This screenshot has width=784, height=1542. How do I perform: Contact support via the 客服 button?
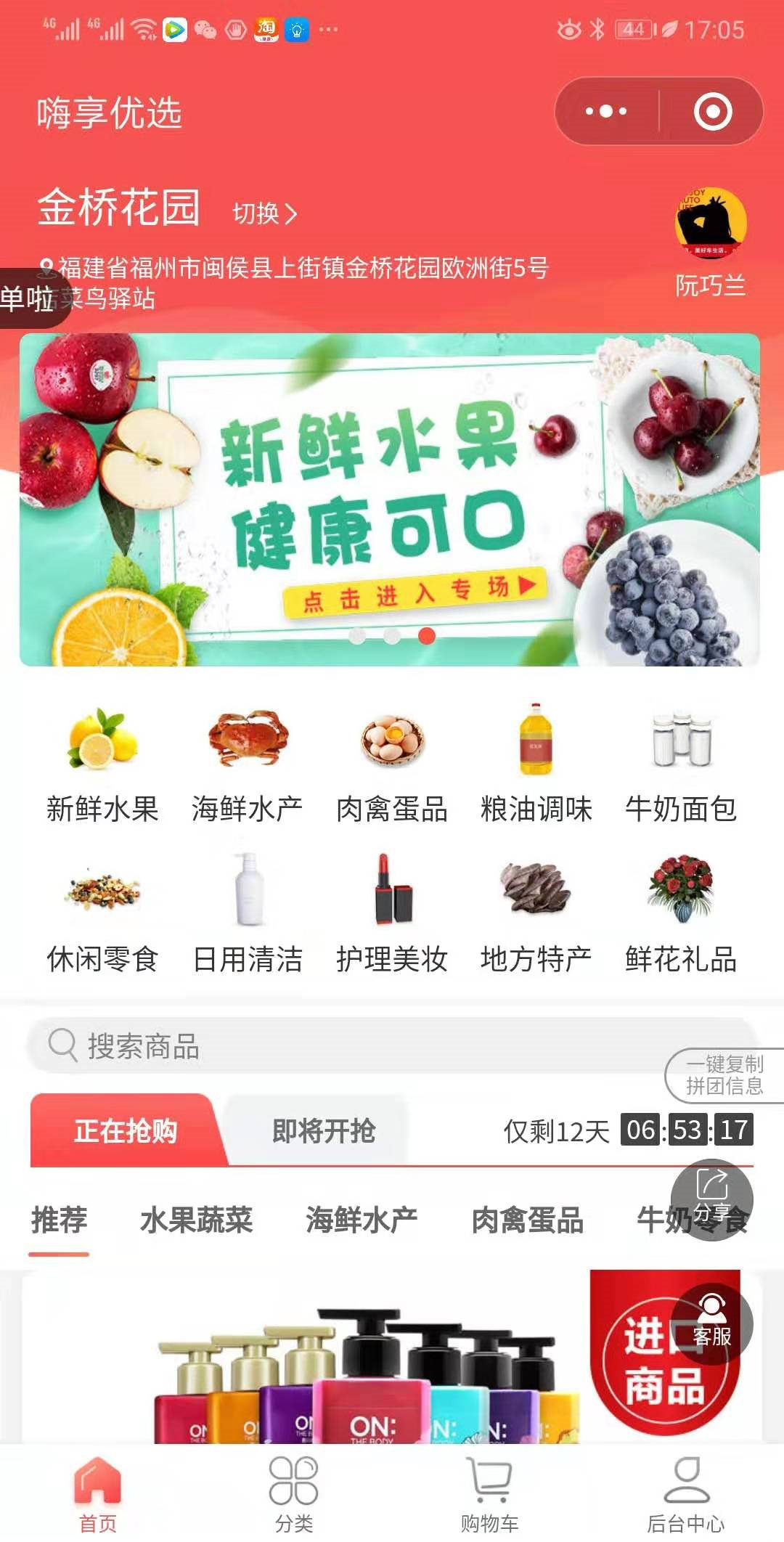click(711, 1324)
